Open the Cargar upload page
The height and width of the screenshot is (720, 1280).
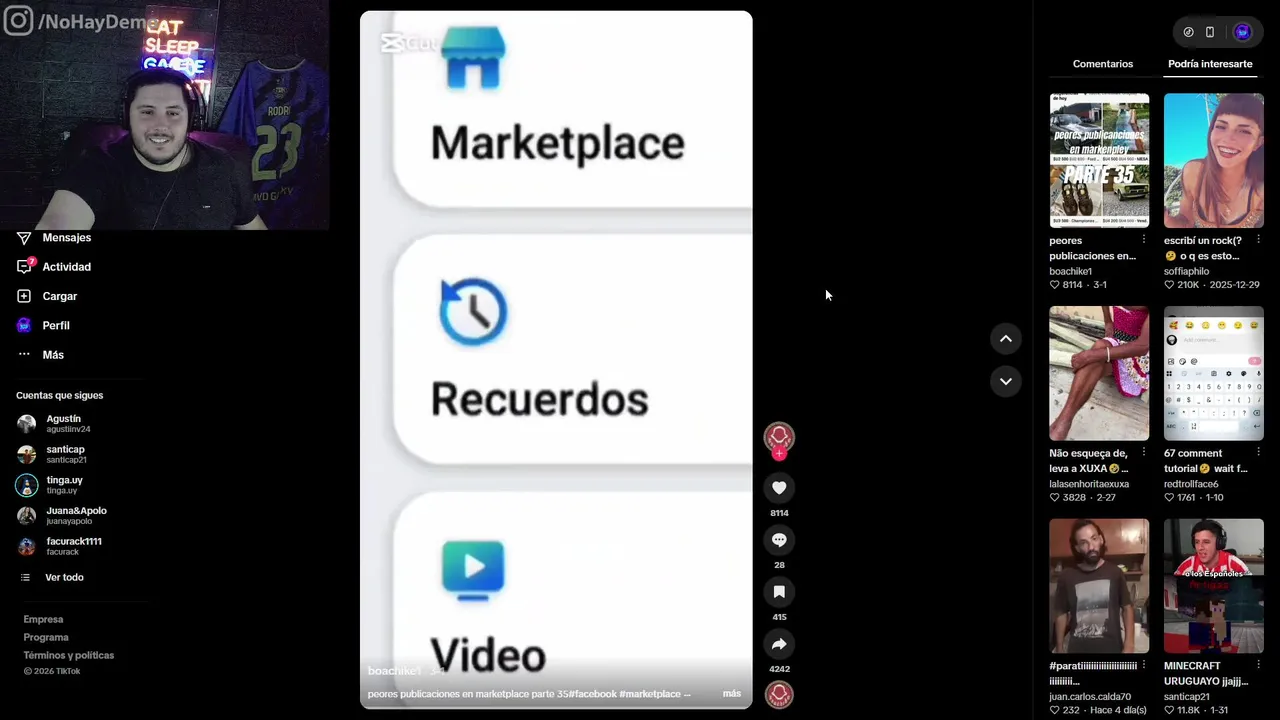pyautogui.click(x=59, y=296)
